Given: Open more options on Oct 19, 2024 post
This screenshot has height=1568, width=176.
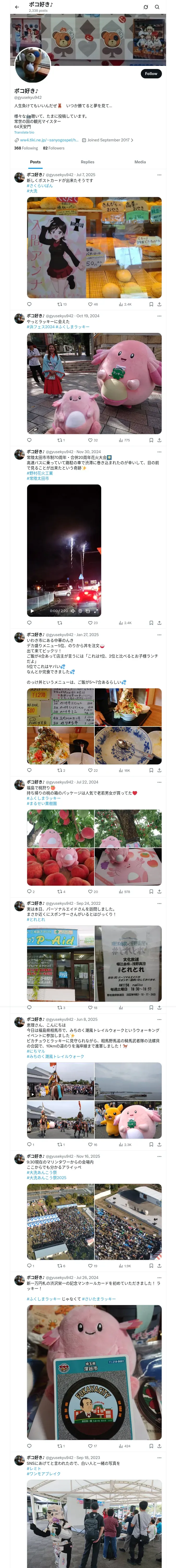Looking at the screenshot, I should pos(159,316).
